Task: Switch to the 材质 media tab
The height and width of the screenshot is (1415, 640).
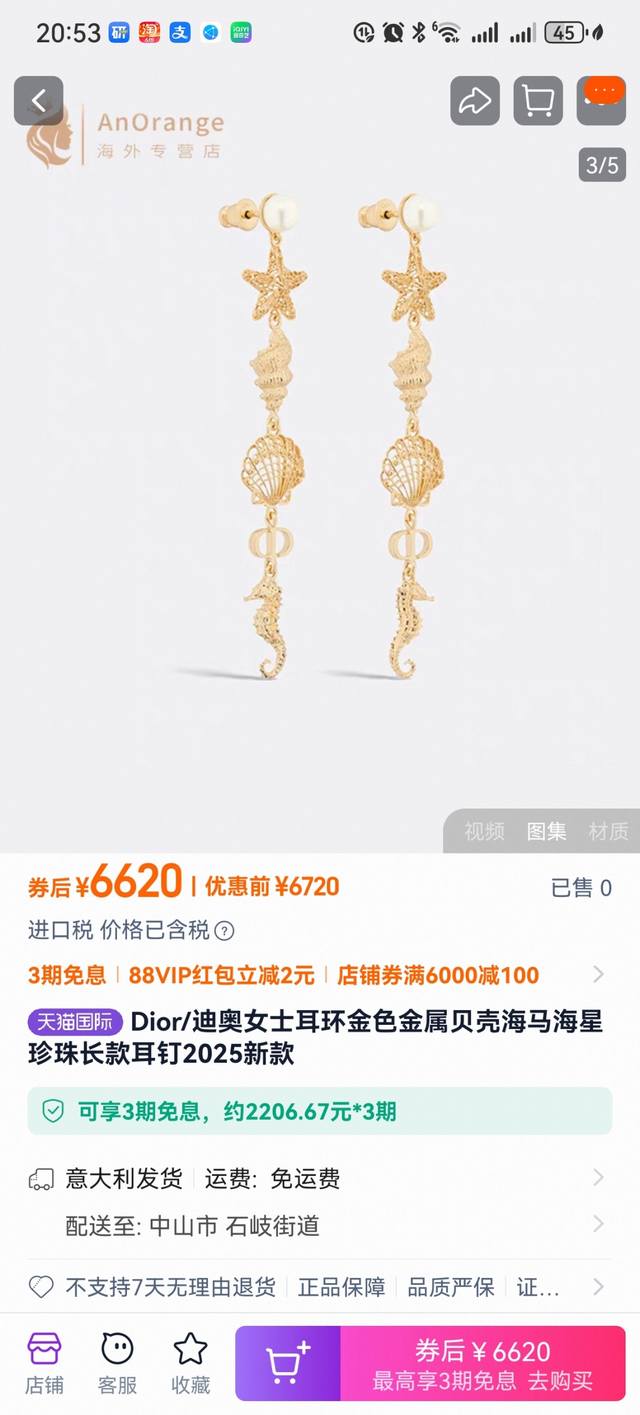Action: point(608,831)
